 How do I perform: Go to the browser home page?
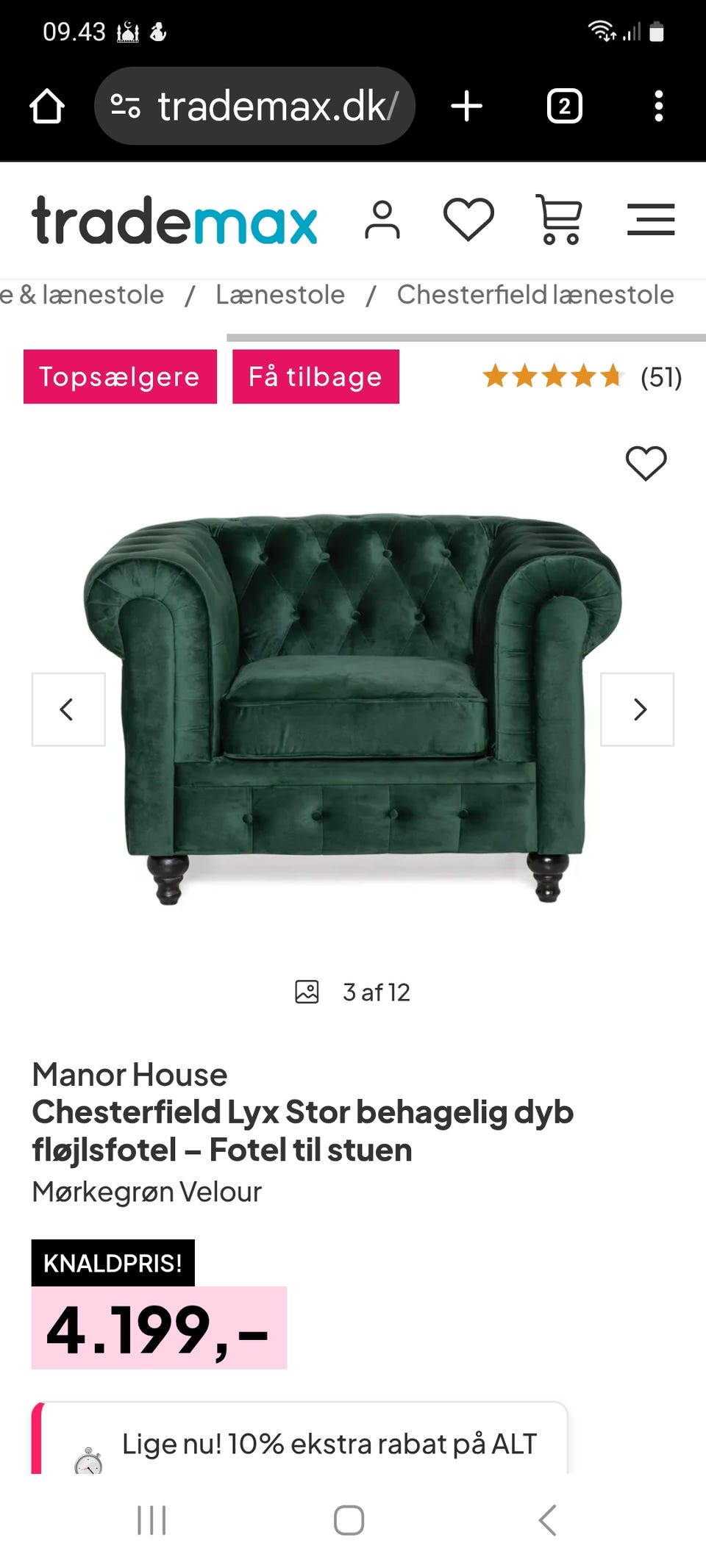[47, 106]
